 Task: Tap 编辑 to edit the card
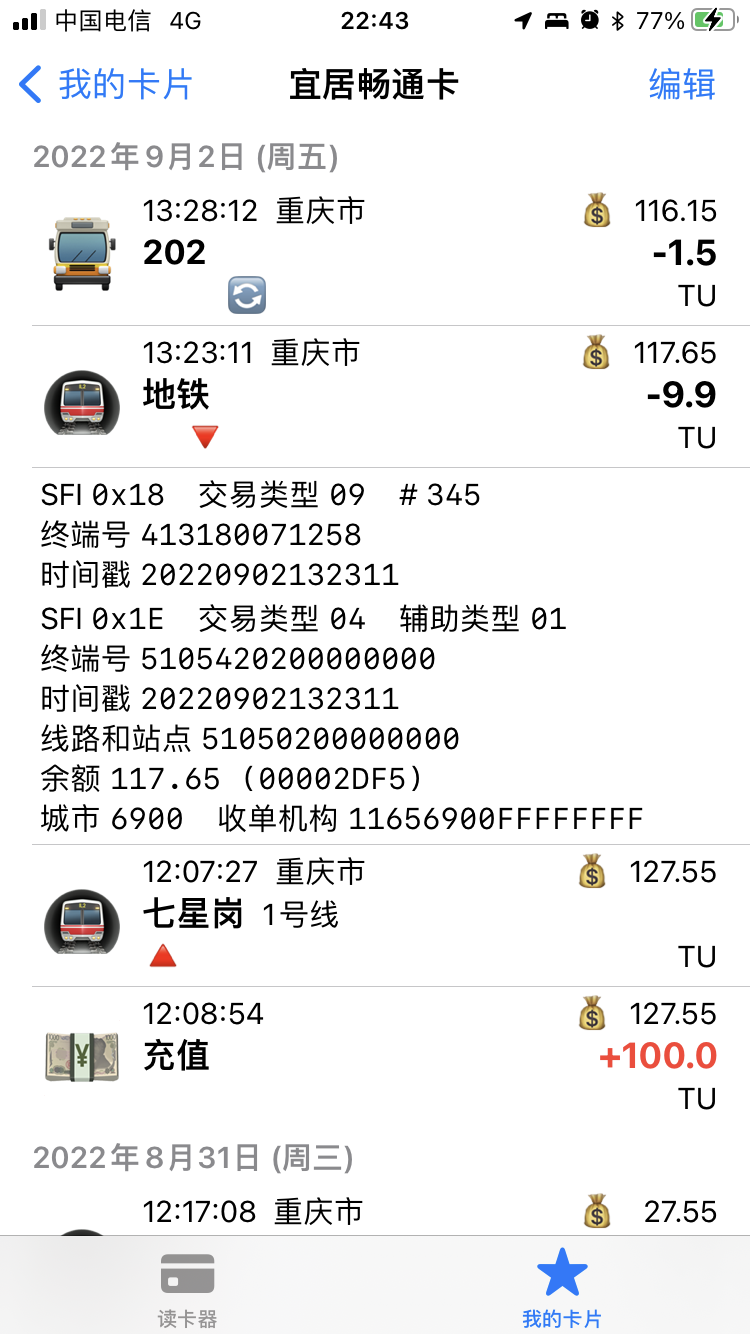coord(682,85)
